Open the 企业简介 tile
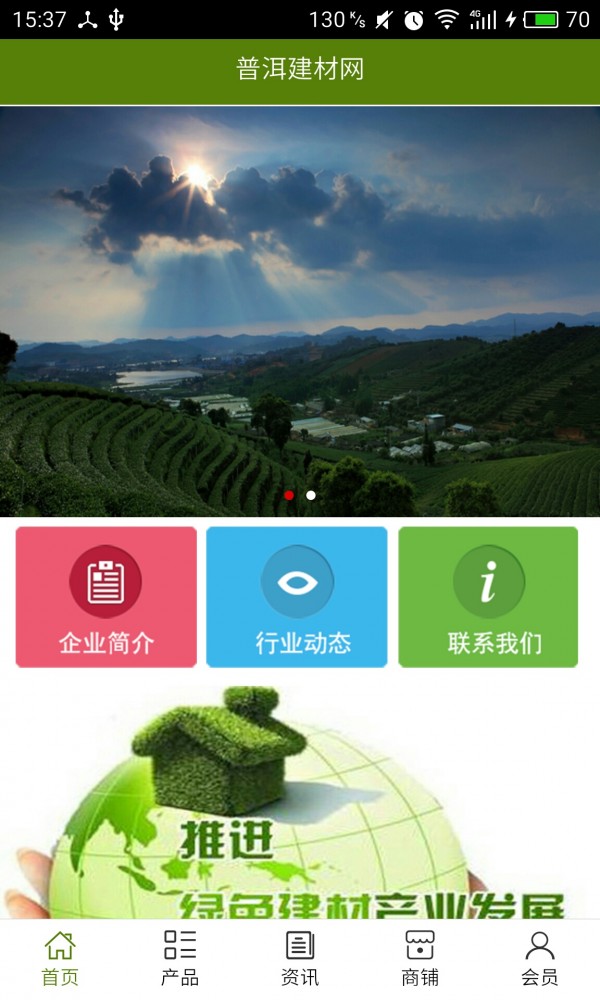The width and height of the screenshot is (600, 1000). [x=106, y=597]
